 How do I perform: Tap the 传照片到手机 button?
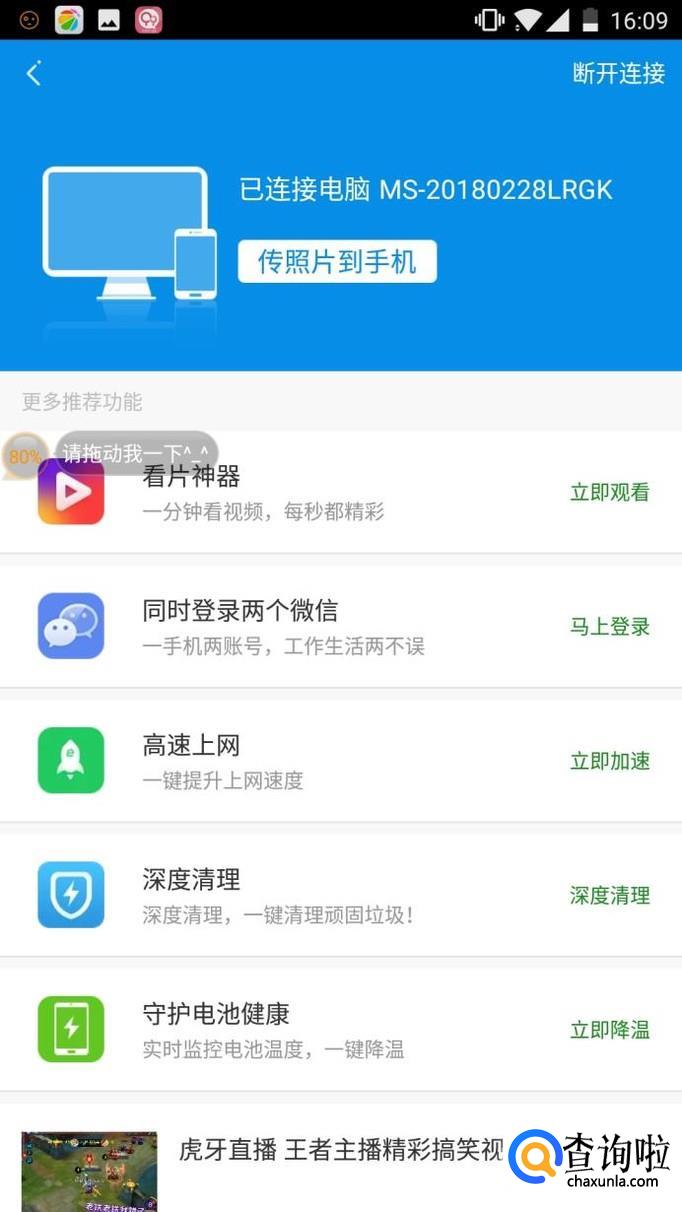tap(337, 262)
